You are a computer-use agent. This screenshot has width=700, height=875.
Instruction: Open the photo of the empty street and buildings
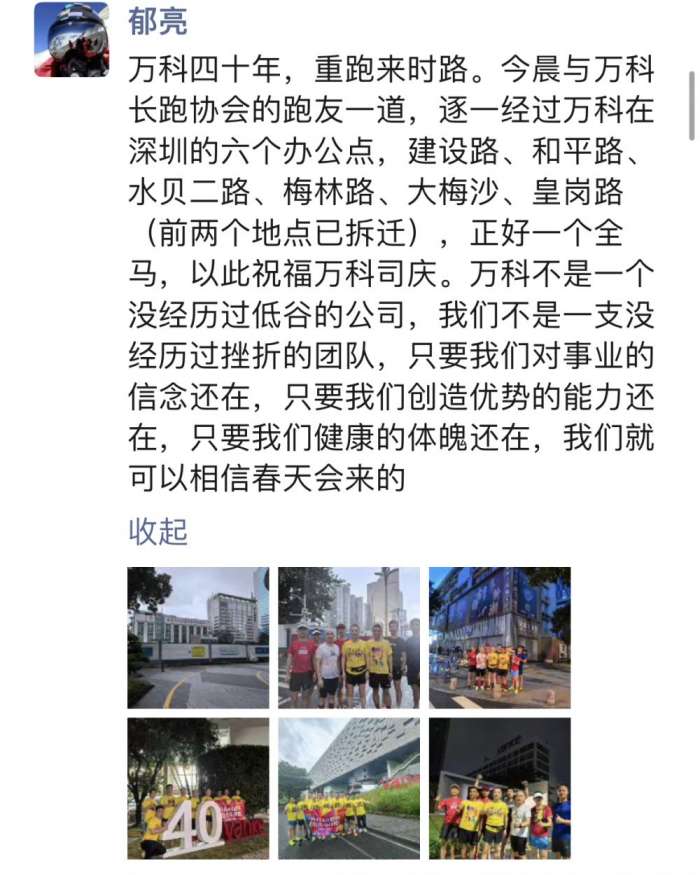tap(198, 637)
